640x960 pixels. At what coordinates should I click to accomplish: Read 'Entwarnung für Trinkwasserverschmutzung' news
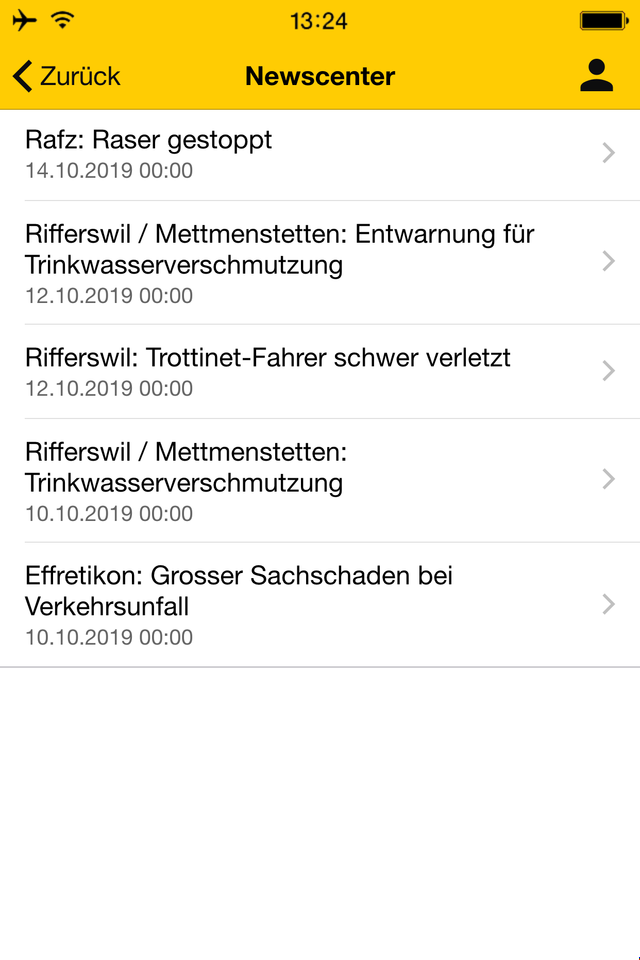(x=320, y=263)
